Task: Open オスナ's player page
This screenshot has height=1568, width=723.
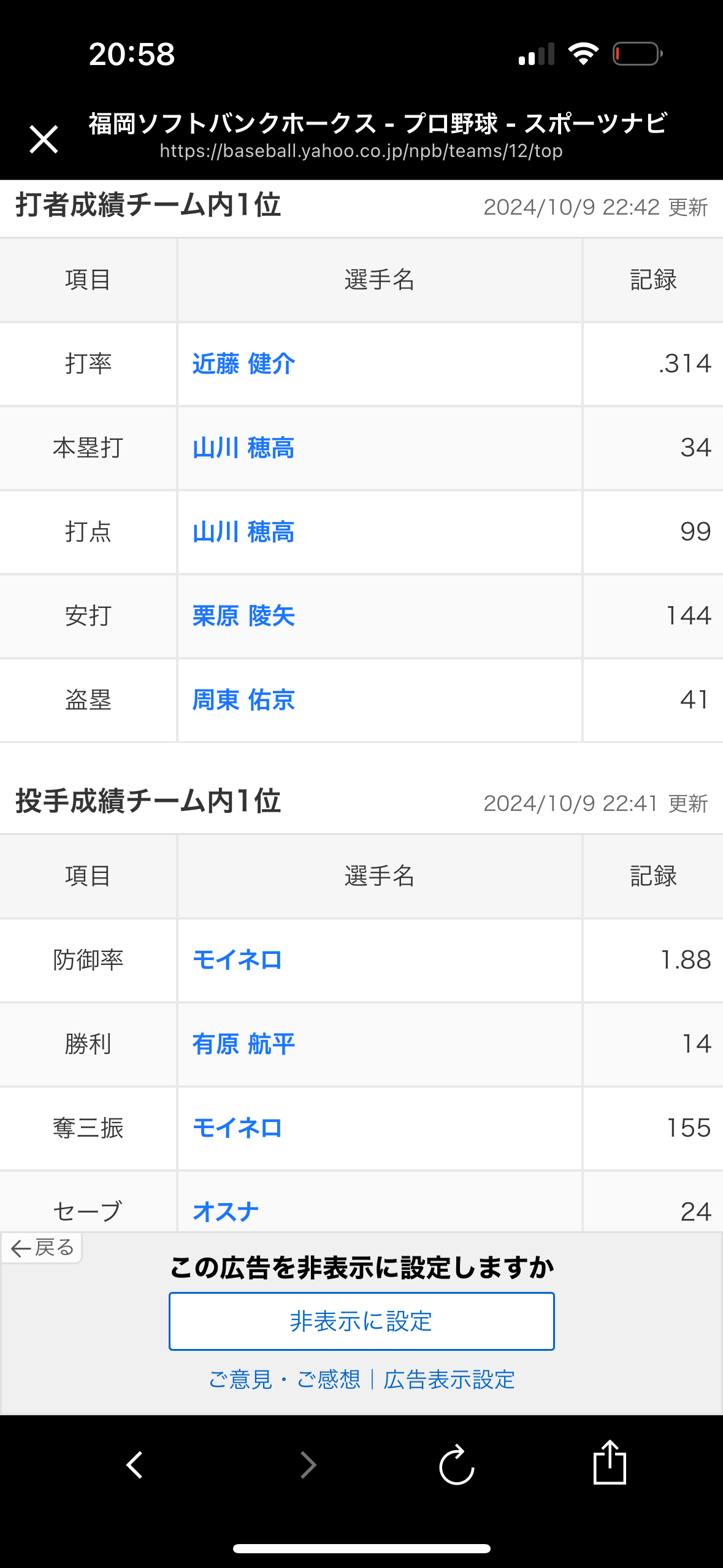Action: 226,1212
